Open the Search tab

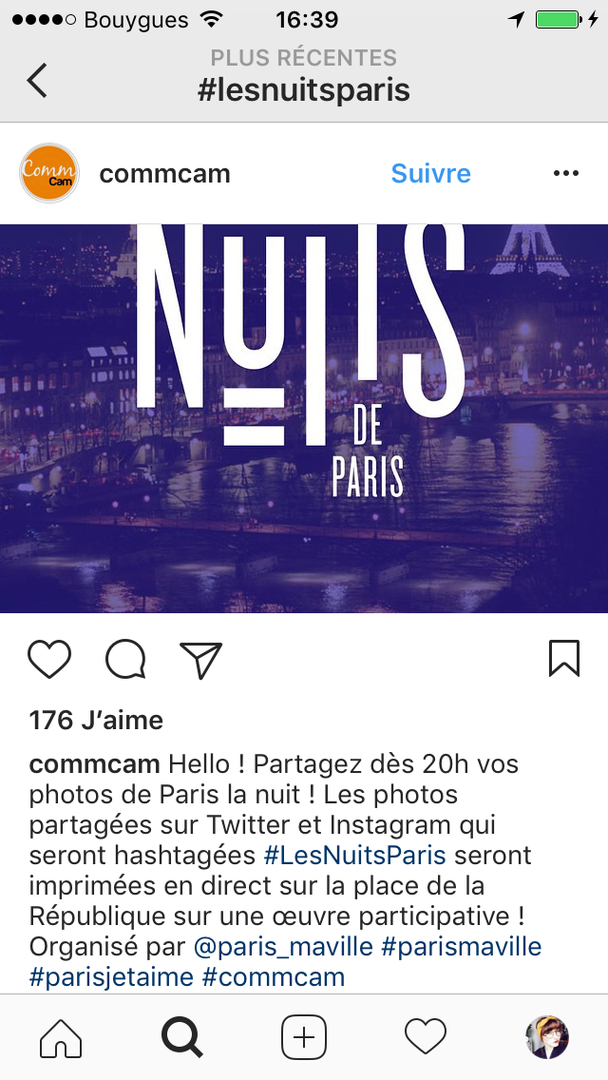click(x=182, y=1039)
